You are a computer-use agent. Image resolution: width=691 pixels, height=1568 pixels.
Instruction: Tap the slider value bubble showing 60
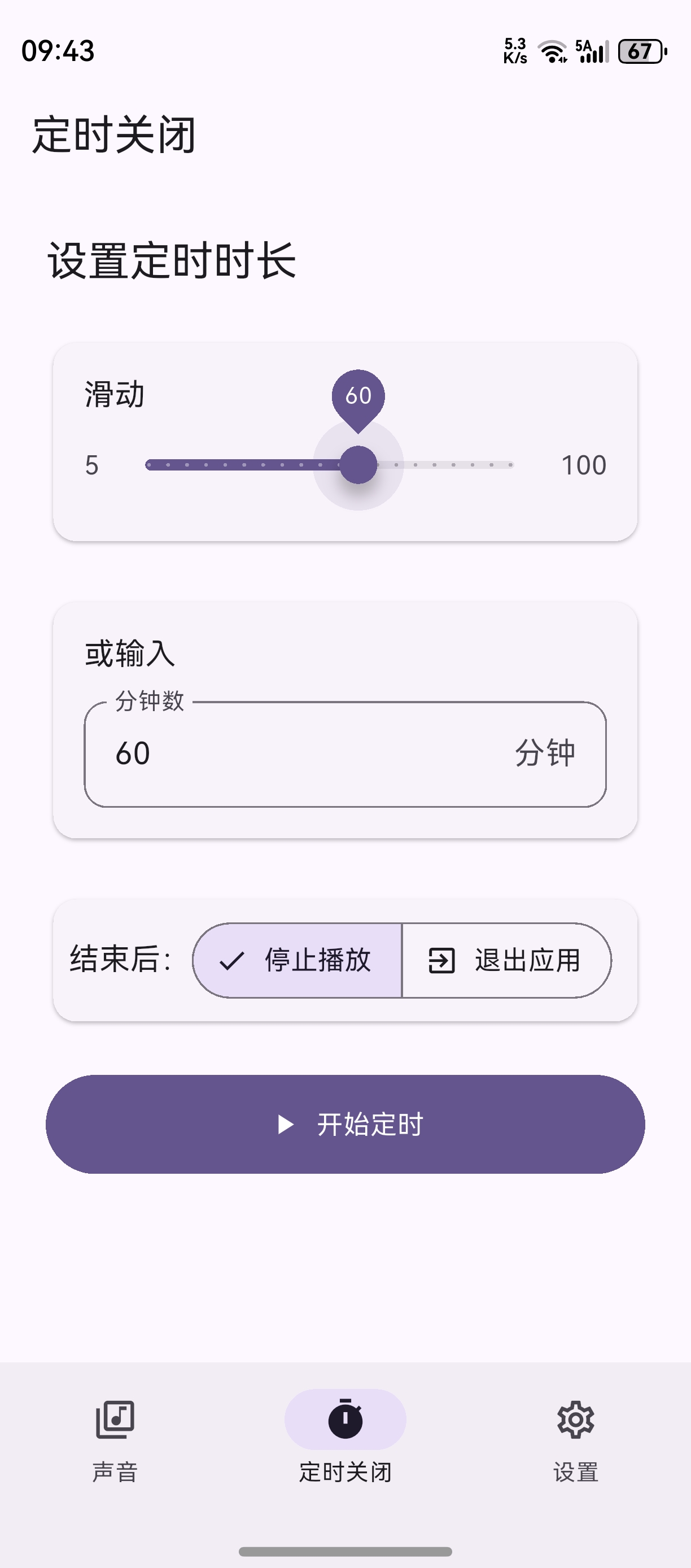pyautogui.click(x=359, y=395)
